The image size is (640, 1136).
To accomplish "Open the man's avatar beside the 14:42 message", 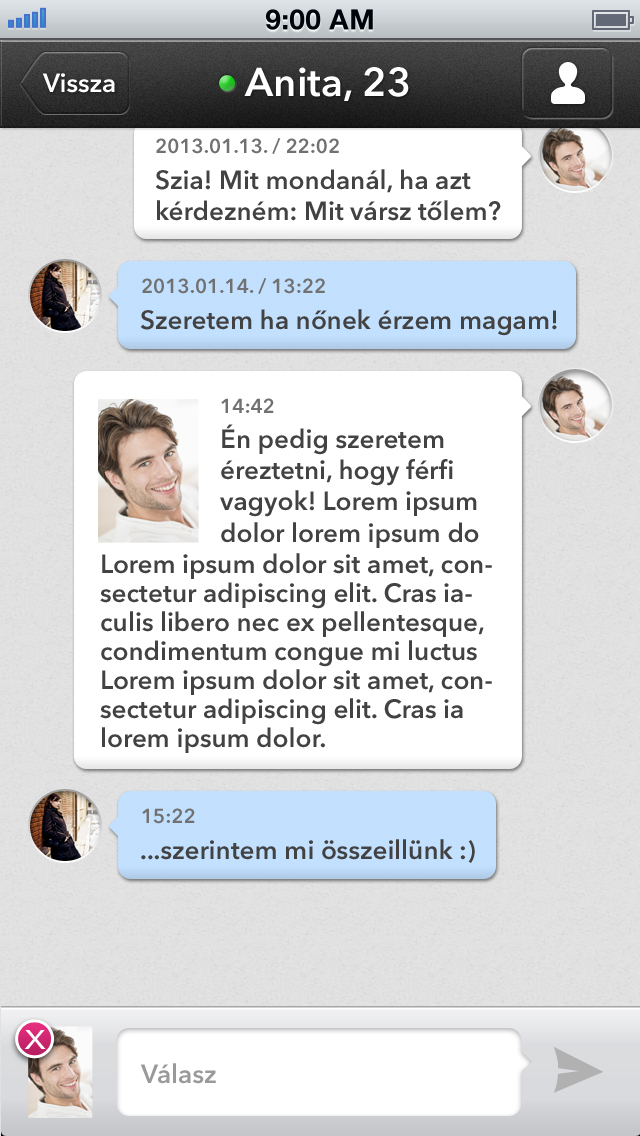I will point(575,405).
